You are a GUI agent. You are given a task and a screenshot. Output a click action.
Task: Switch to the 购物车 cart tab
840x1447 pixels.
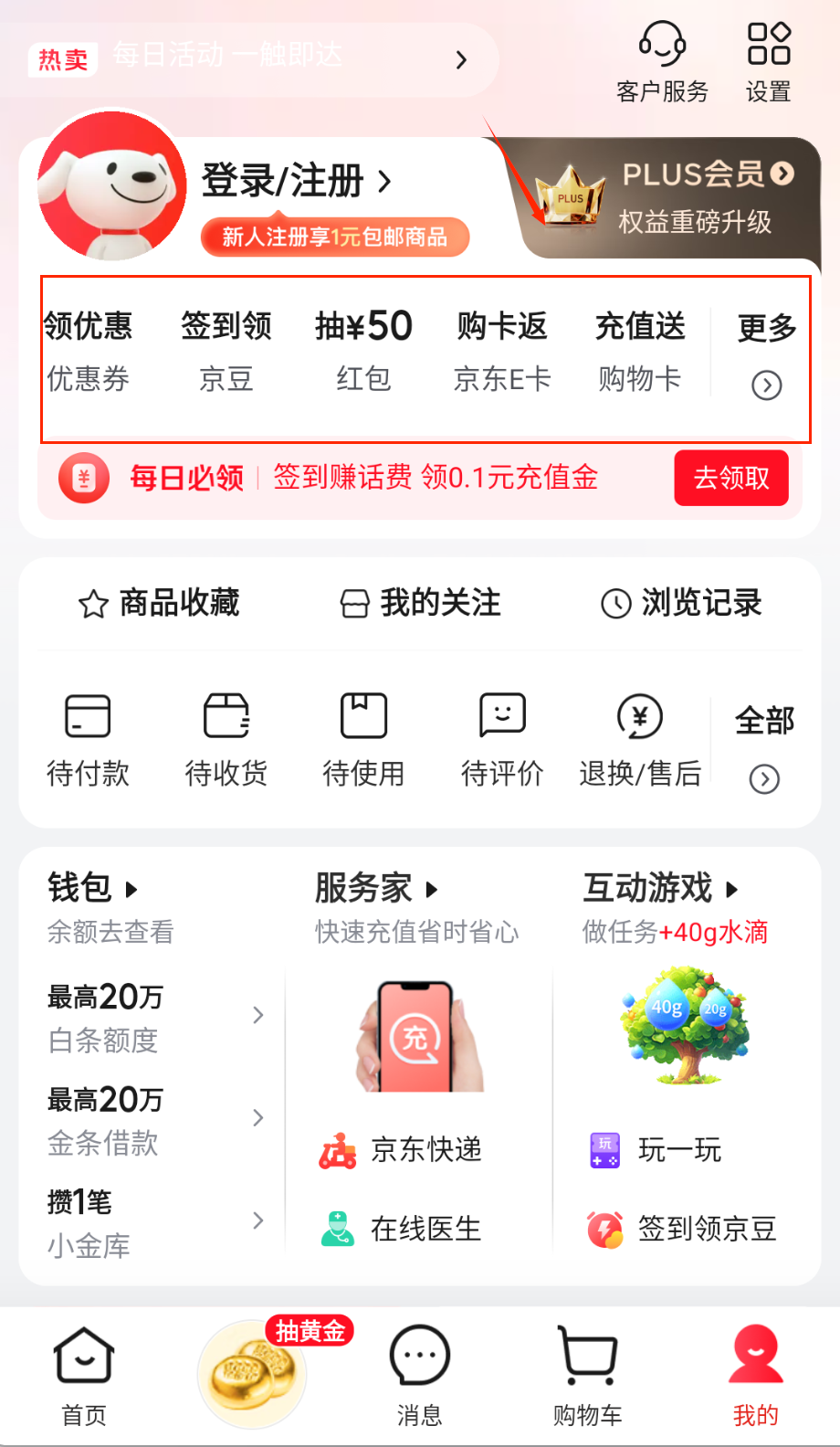pos(587,1376)
